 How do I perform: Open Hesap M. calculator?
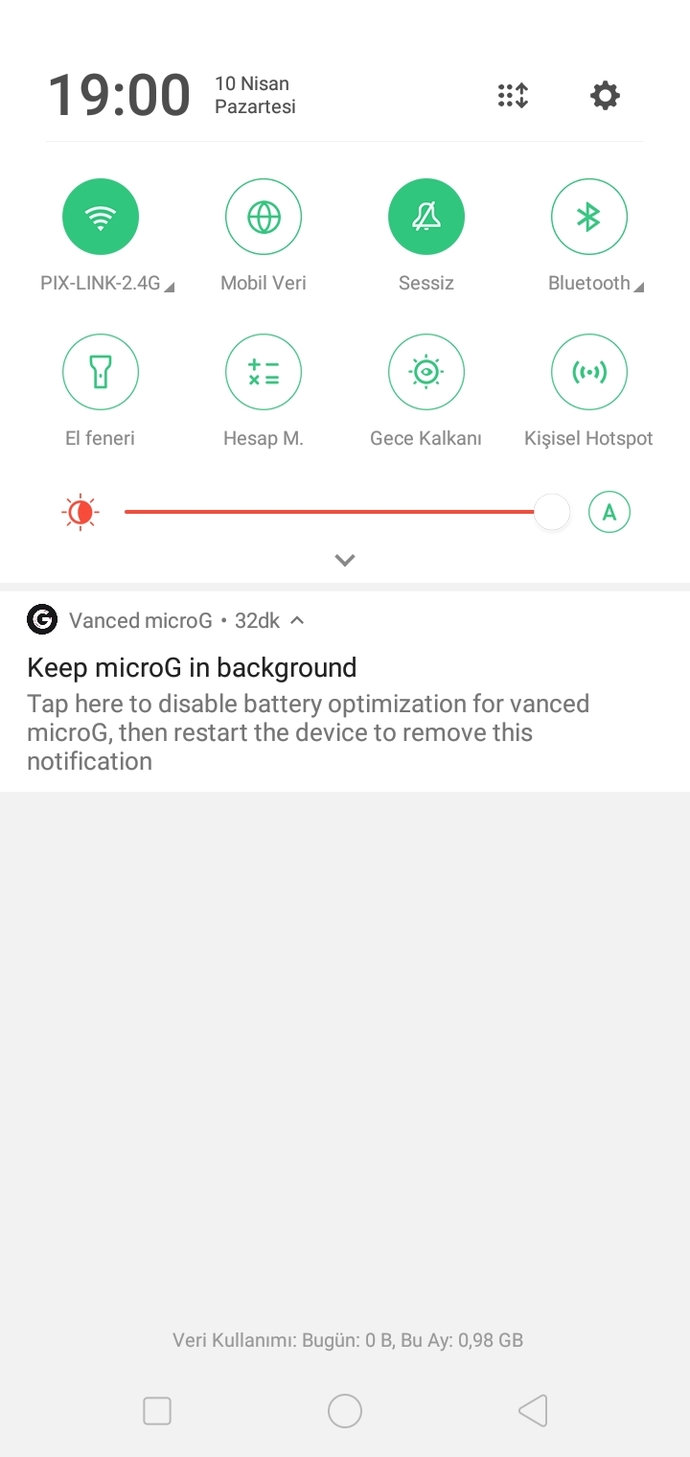pos(263,372)
